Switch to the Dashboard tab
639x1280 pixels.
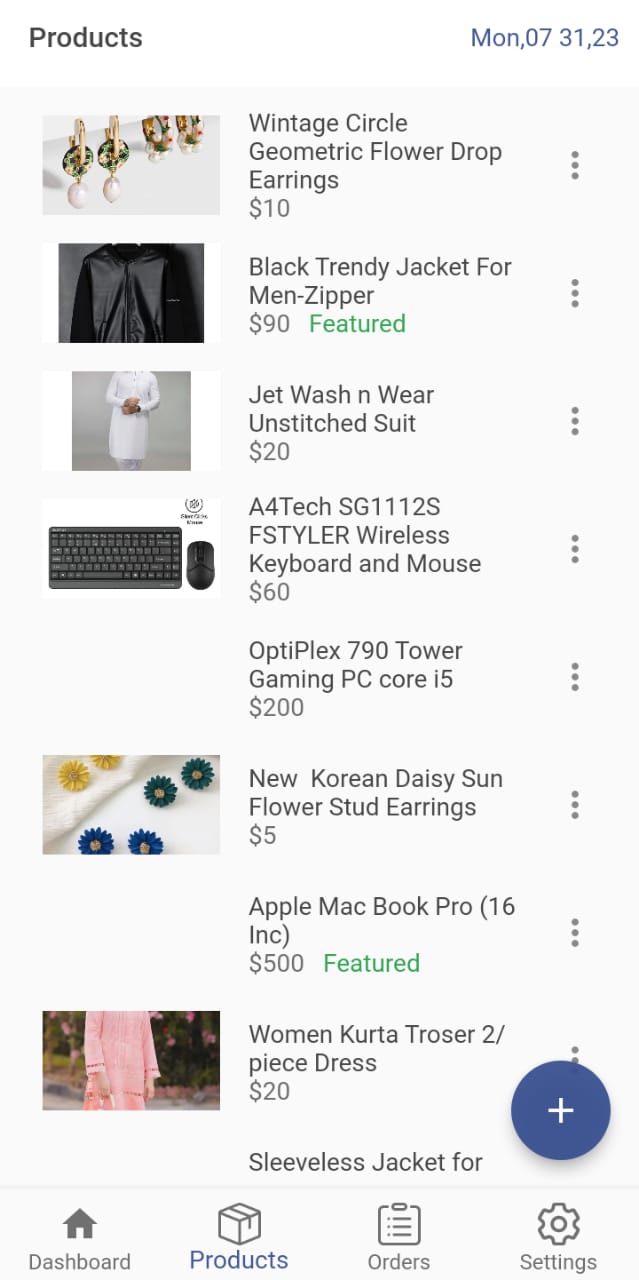80,1238
